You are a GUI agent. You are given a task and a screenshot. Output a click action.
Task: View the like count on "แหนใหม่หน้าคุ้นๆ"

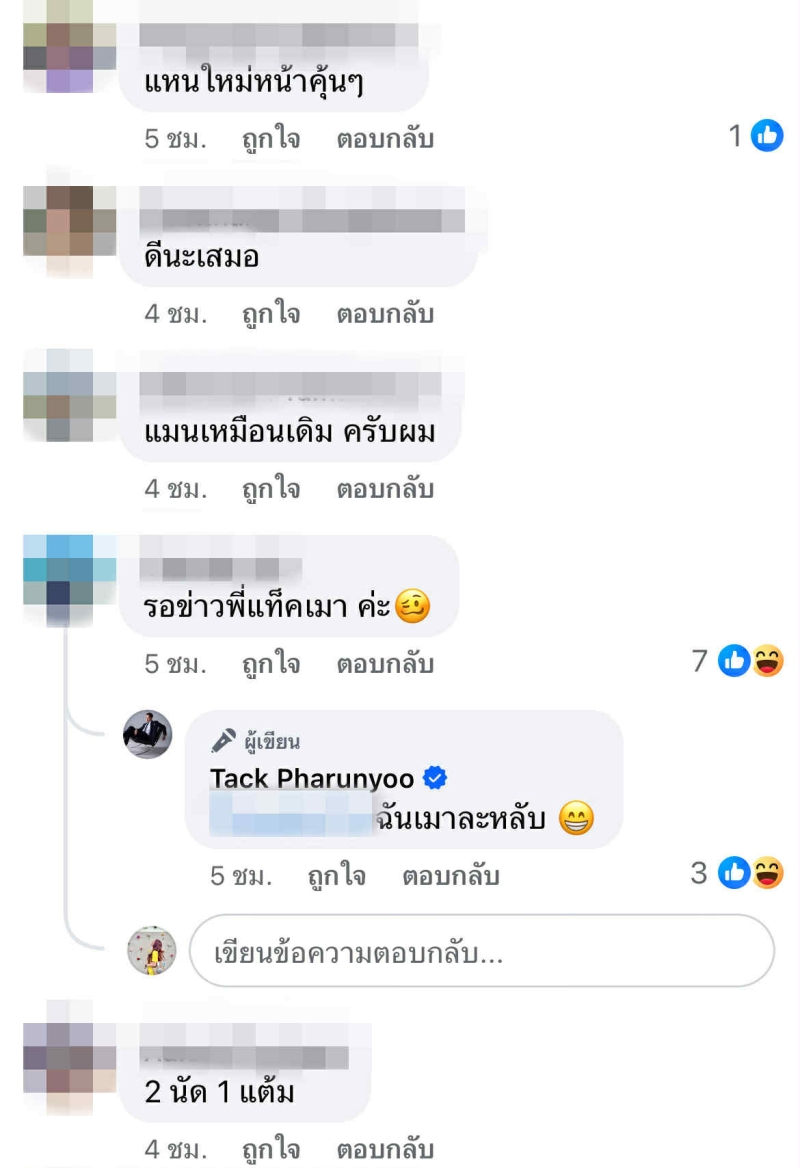(756, 135)
